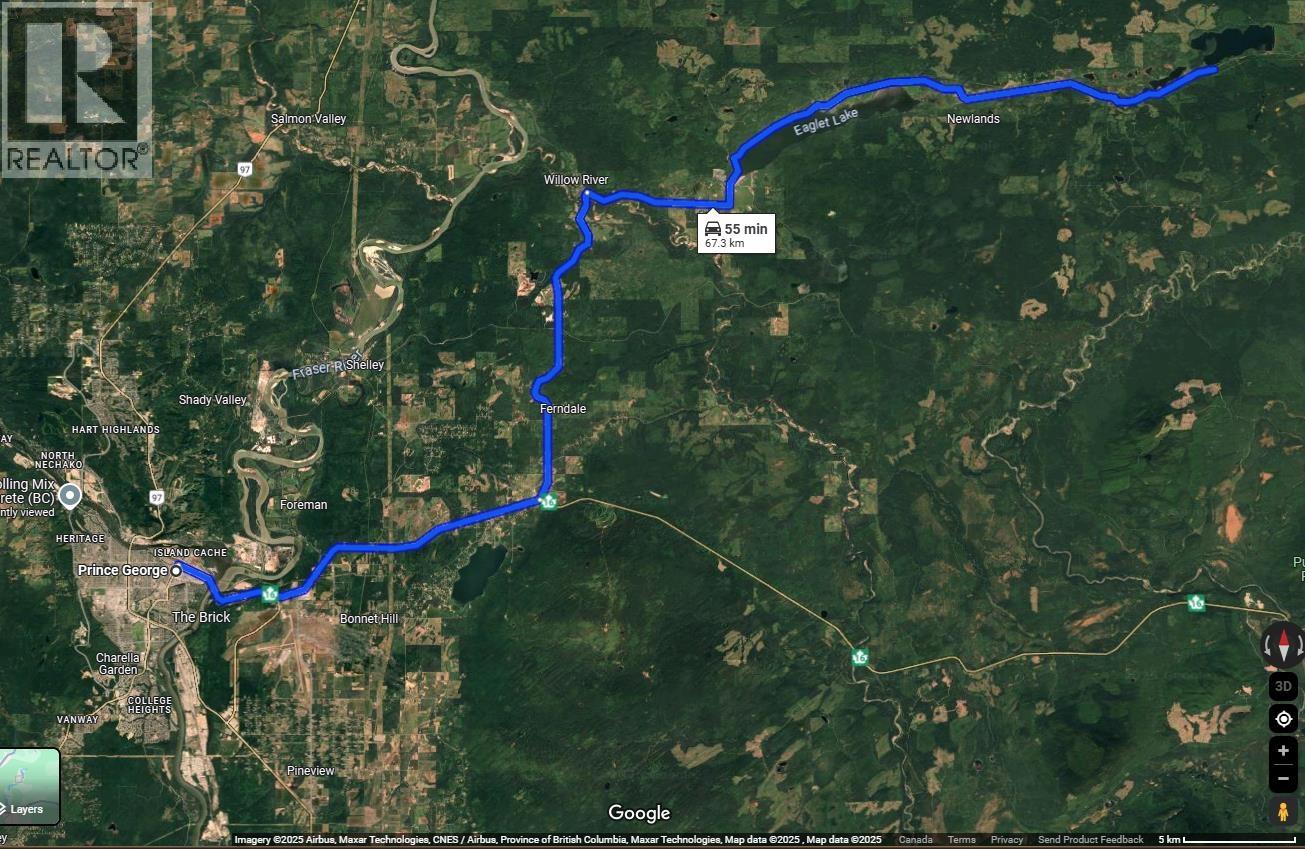Tap the 55 min route label
Image resolution: width=1305 pixels, height=849 pixels.
(736, 234)
